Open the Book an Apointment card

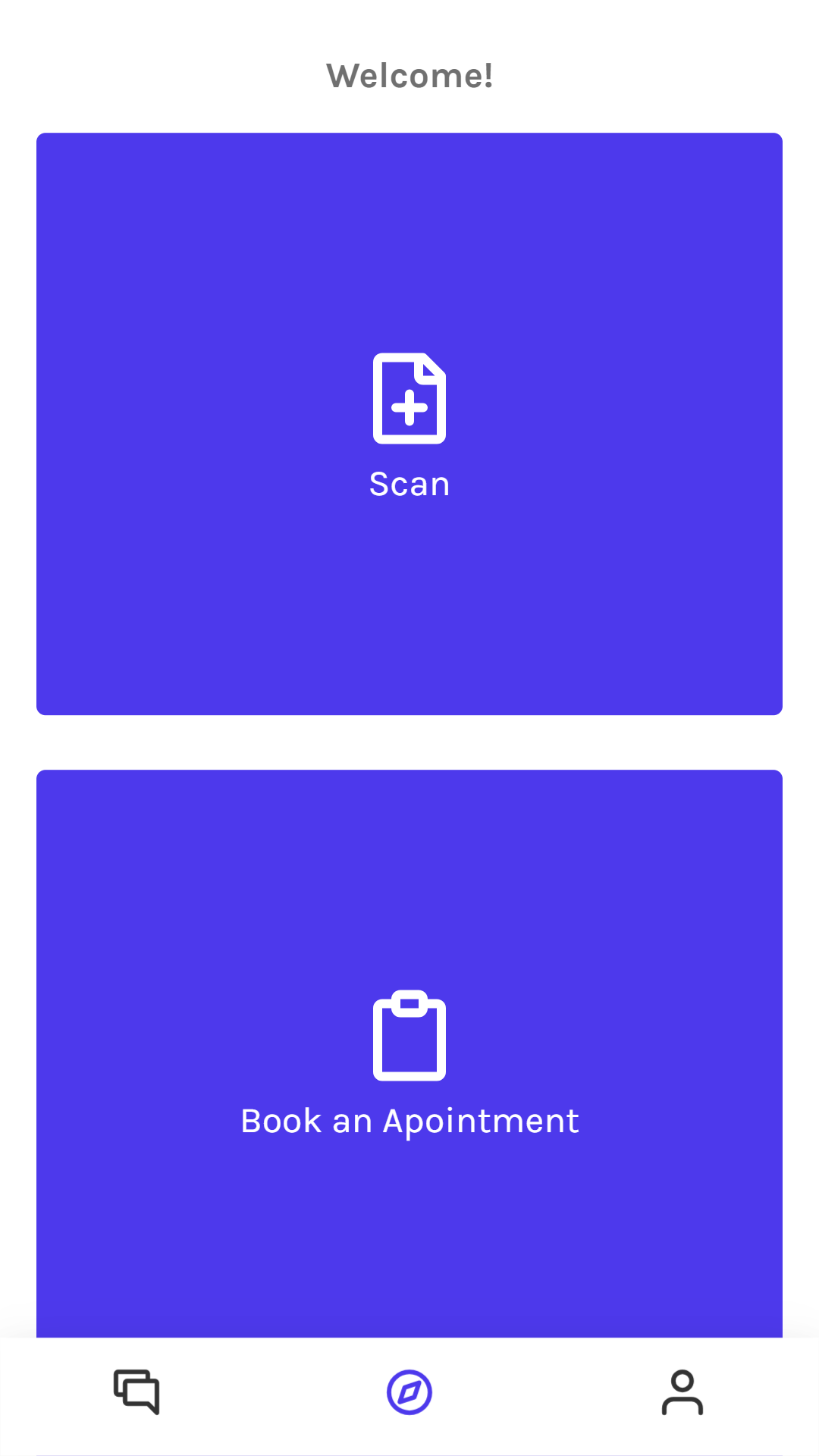[409, 1059]
